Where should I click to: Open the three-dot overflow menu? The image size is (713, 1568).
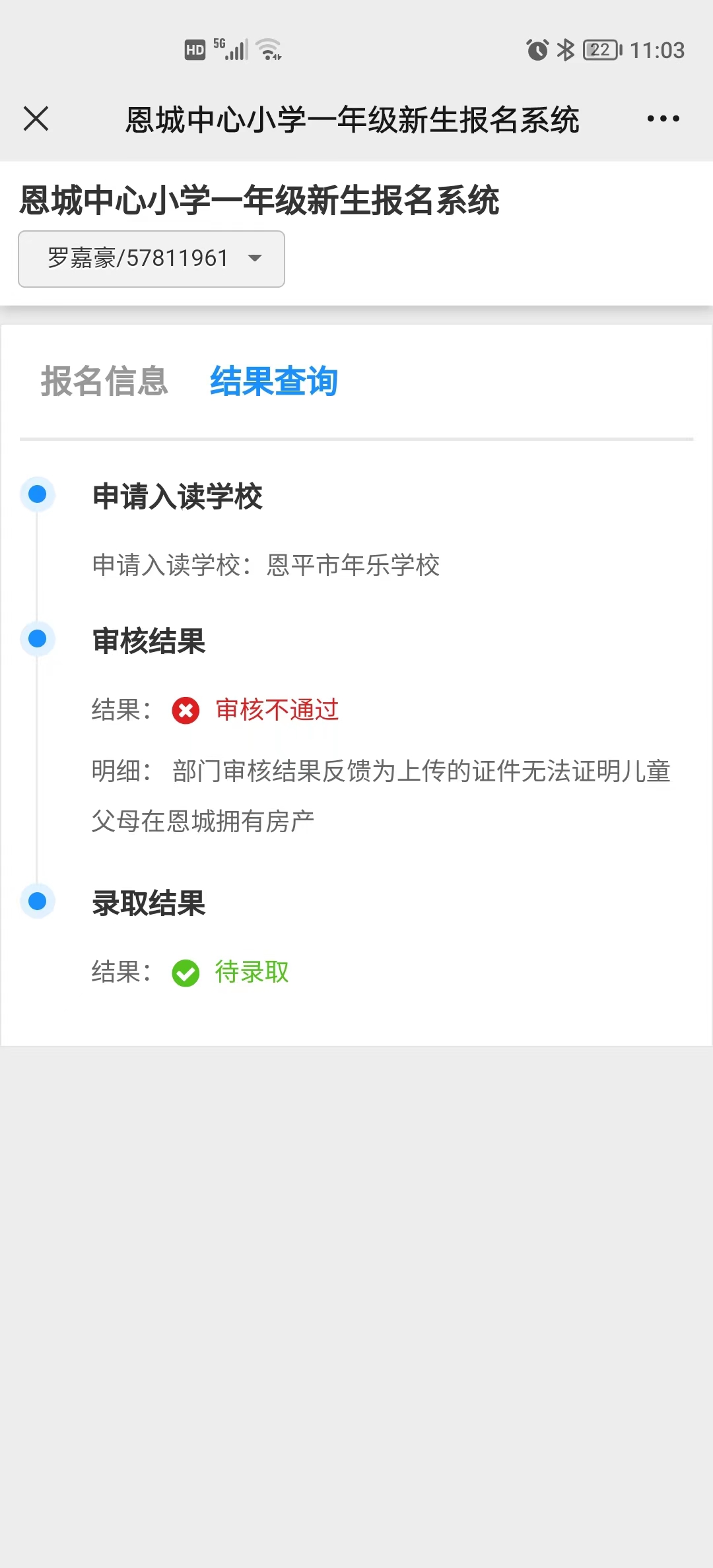[663, 119]
